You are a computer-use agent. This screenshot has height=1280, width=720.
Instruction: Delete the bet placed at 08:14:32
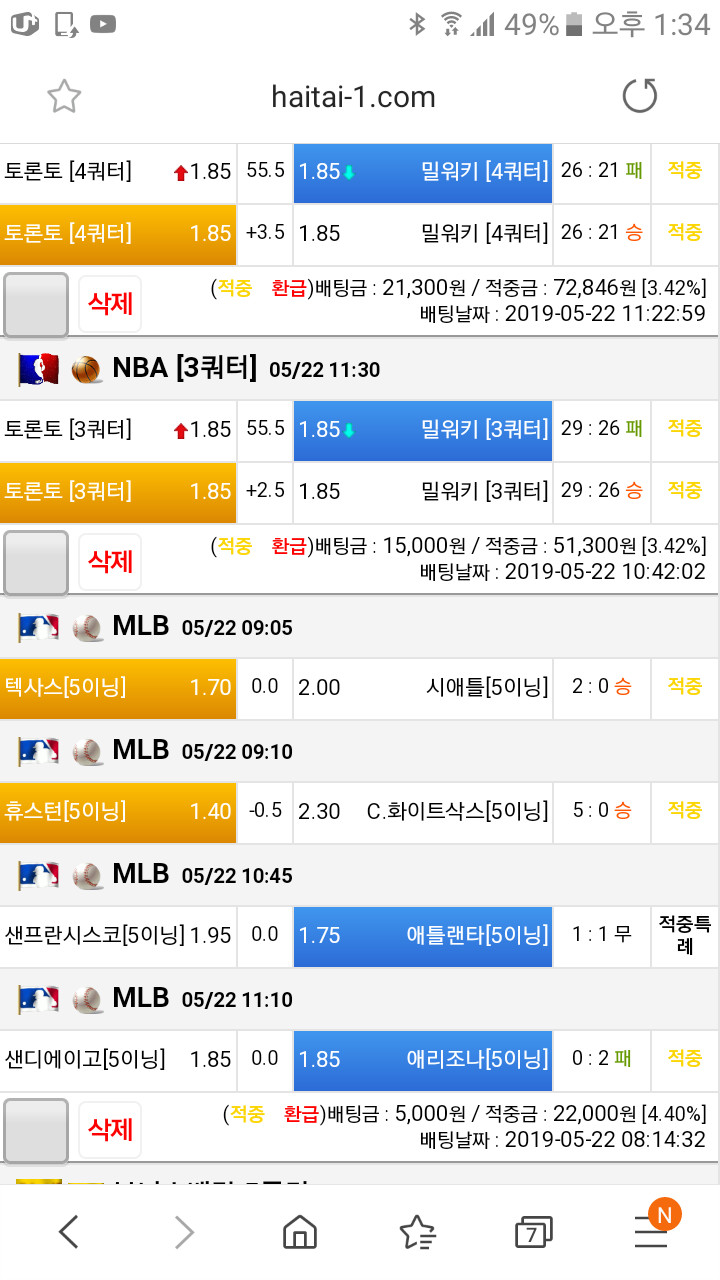tap(110, 1129)
